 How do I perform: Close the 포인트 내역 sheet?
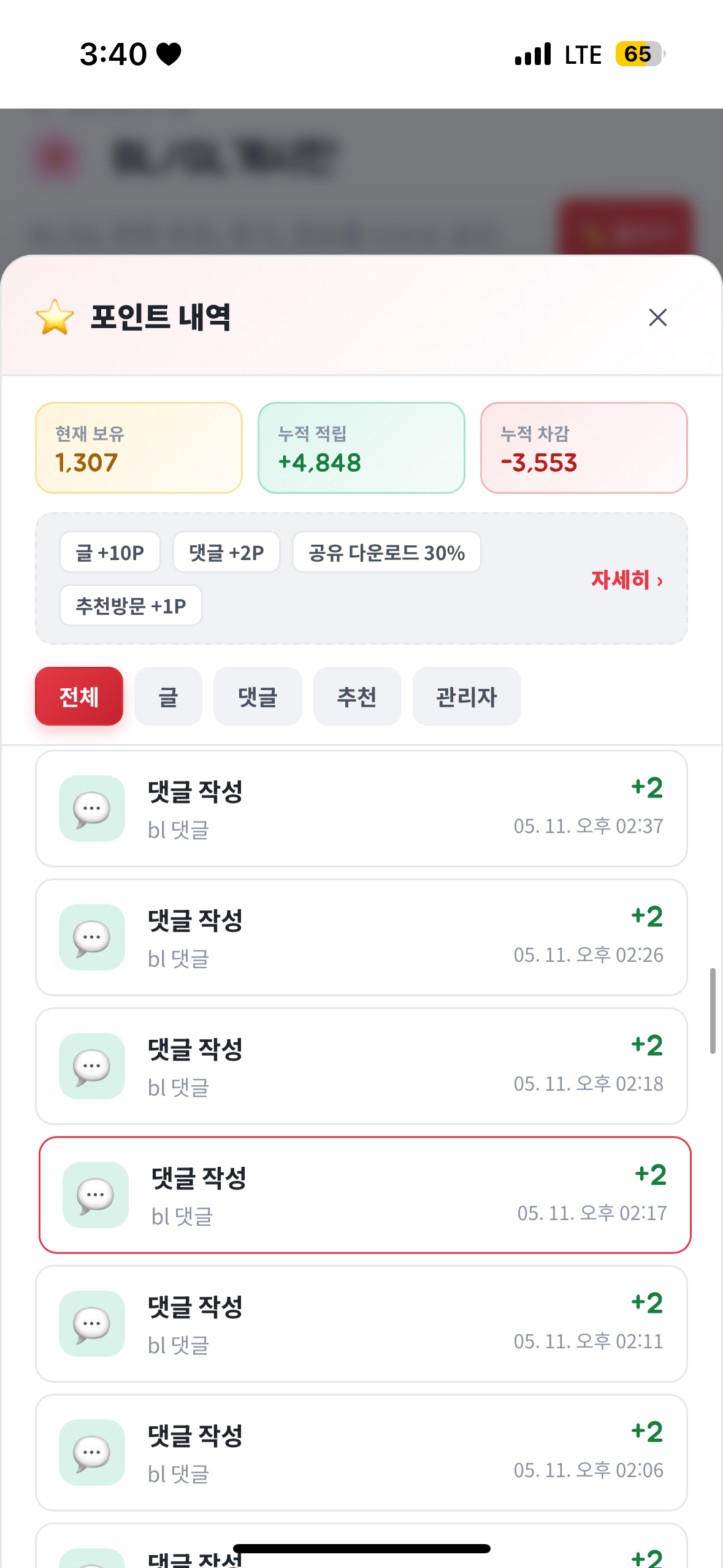coord(657,317)
